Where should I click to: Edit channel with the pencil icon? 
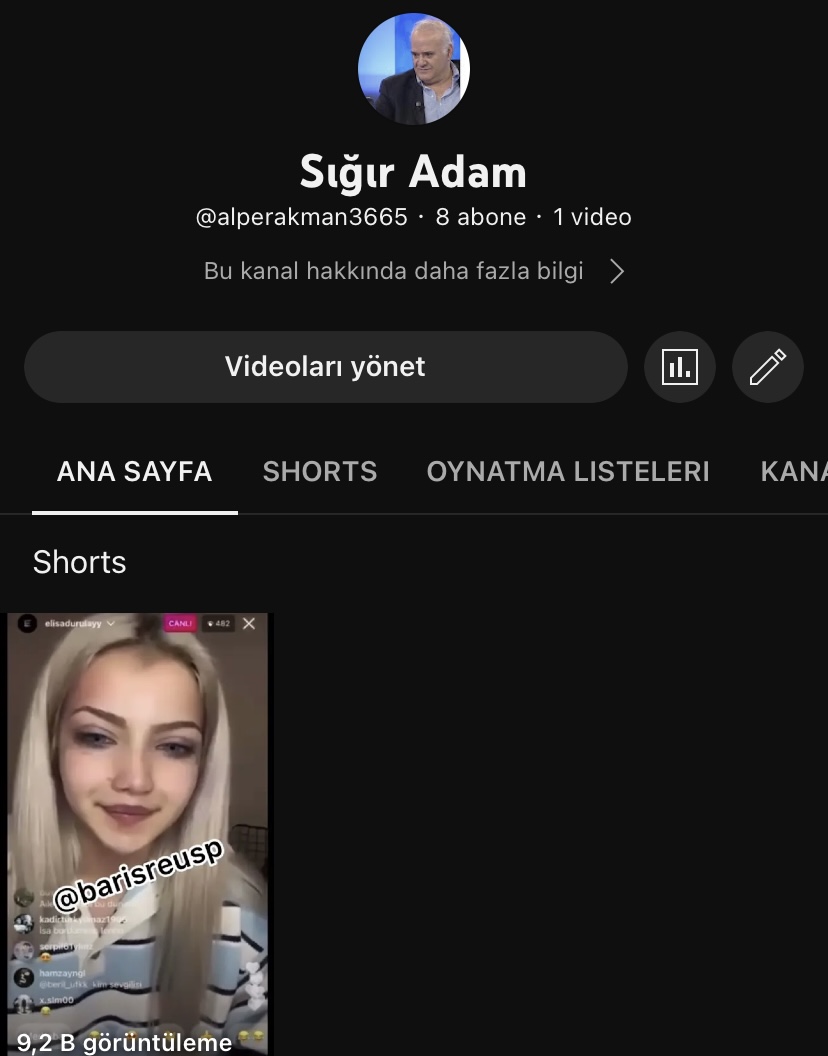coord(767,367)
